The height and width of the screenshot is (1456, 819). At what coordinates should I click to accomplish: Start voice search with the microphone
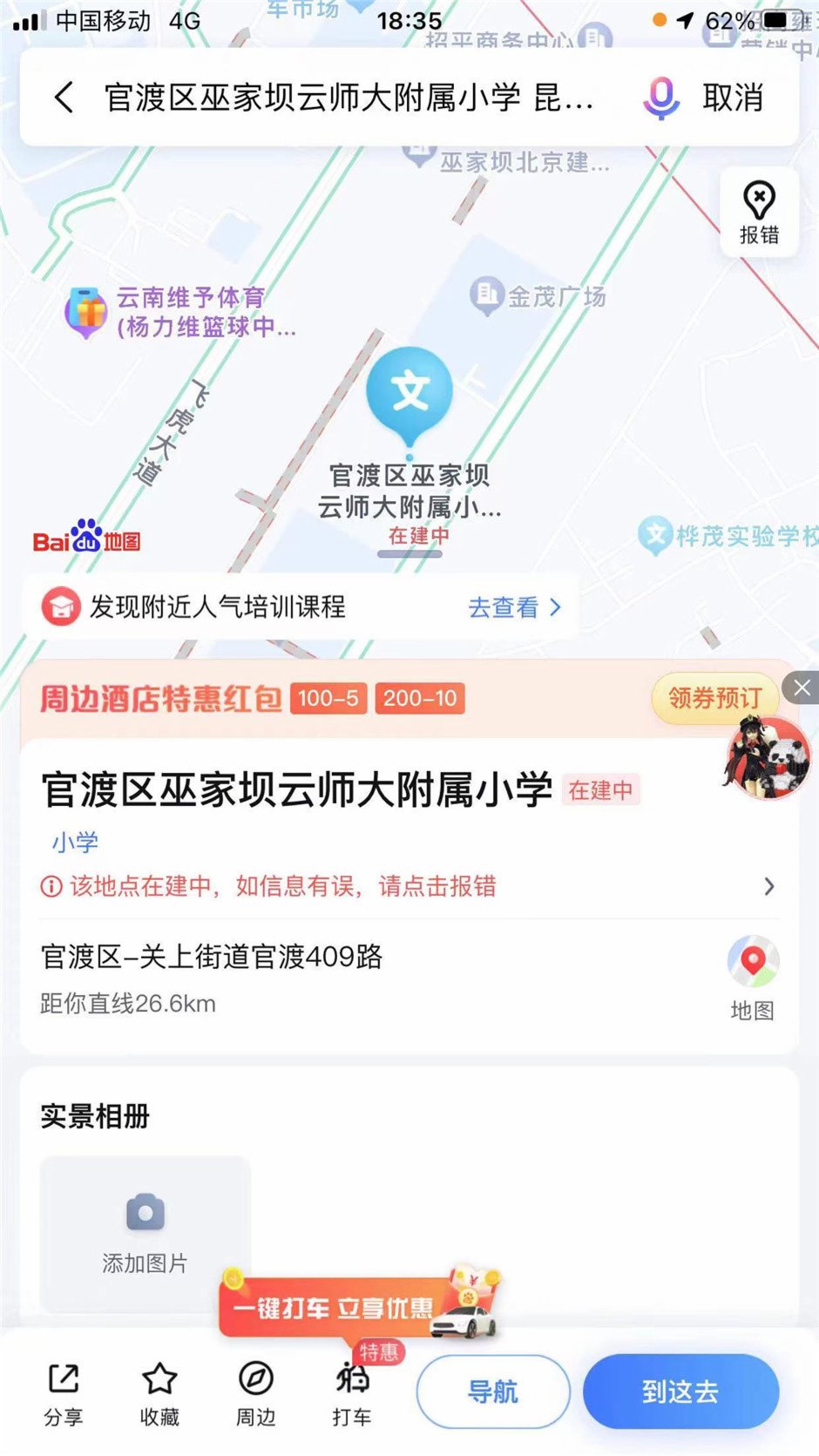click(661, 98)
